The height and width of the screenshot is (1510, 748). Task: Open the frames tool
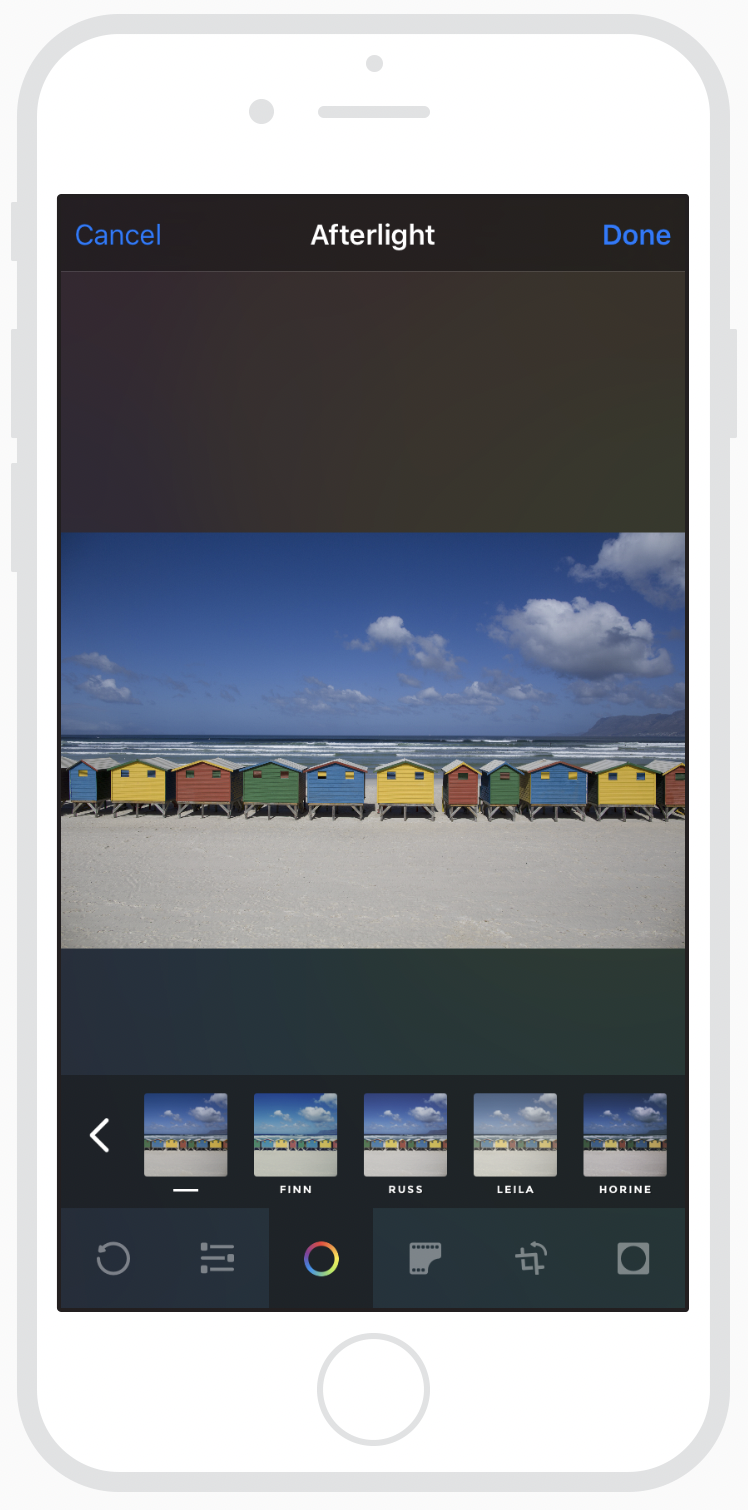(633, 1258)
